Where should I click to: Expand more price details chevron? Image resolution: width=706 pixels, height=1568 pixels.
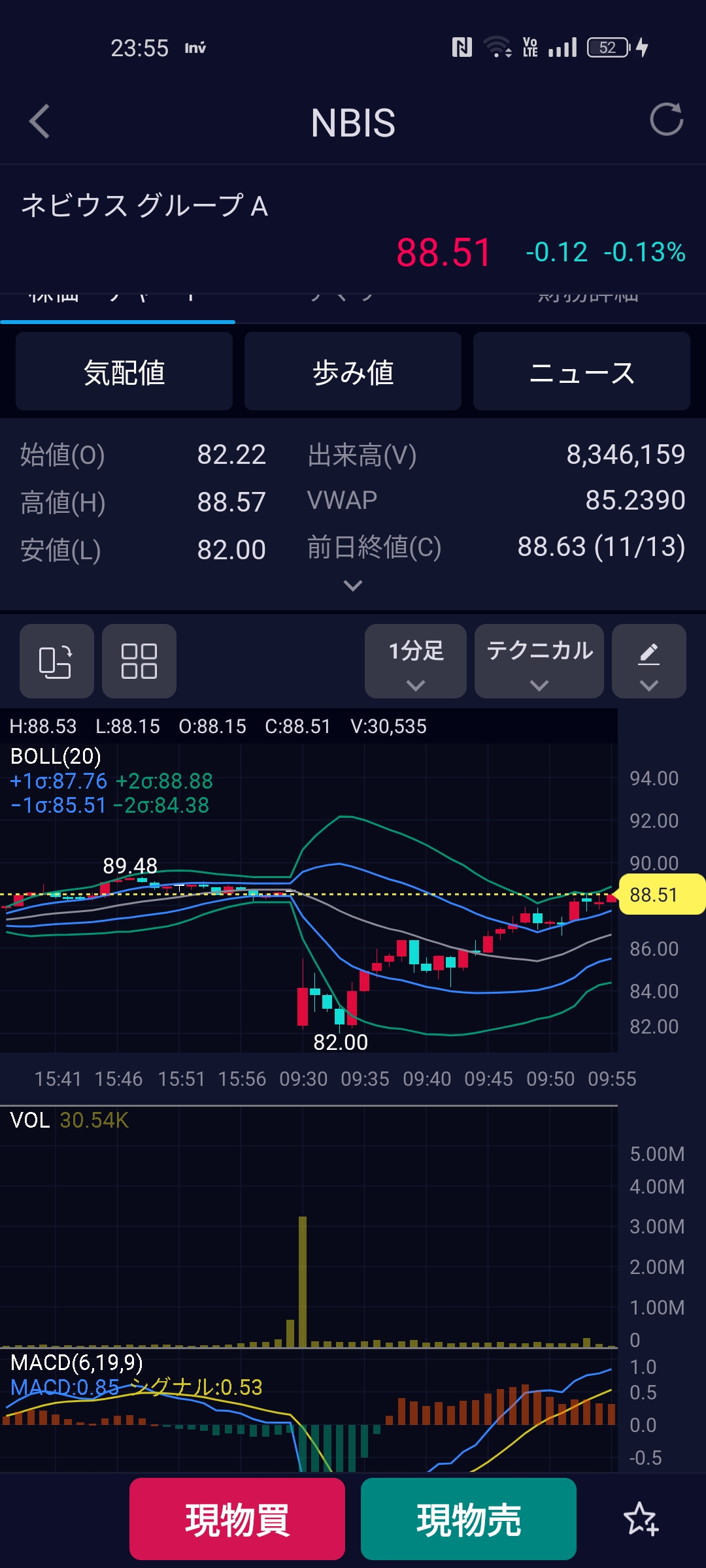coord(353,585)
